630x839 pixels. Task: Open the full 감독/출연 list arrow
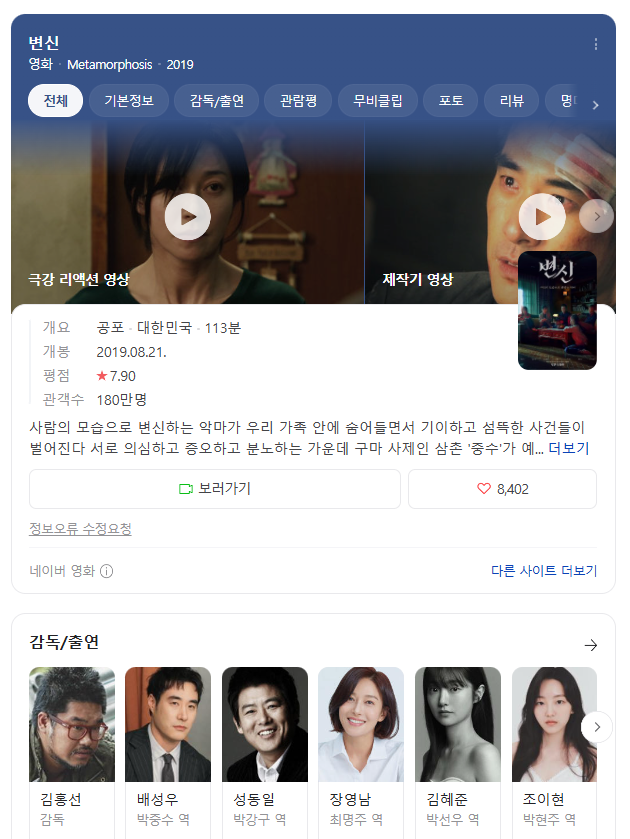pyautogui.click(x=590, y=645)
